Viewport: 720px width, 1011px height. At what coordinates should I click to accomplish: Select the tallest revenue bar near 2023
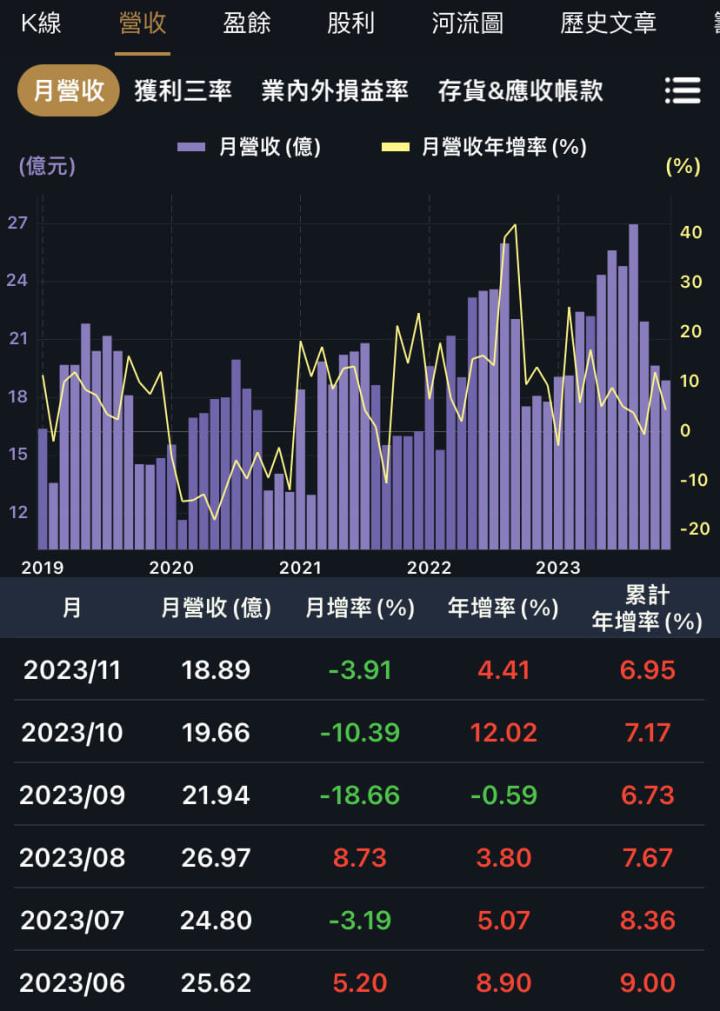coord(633,380)
